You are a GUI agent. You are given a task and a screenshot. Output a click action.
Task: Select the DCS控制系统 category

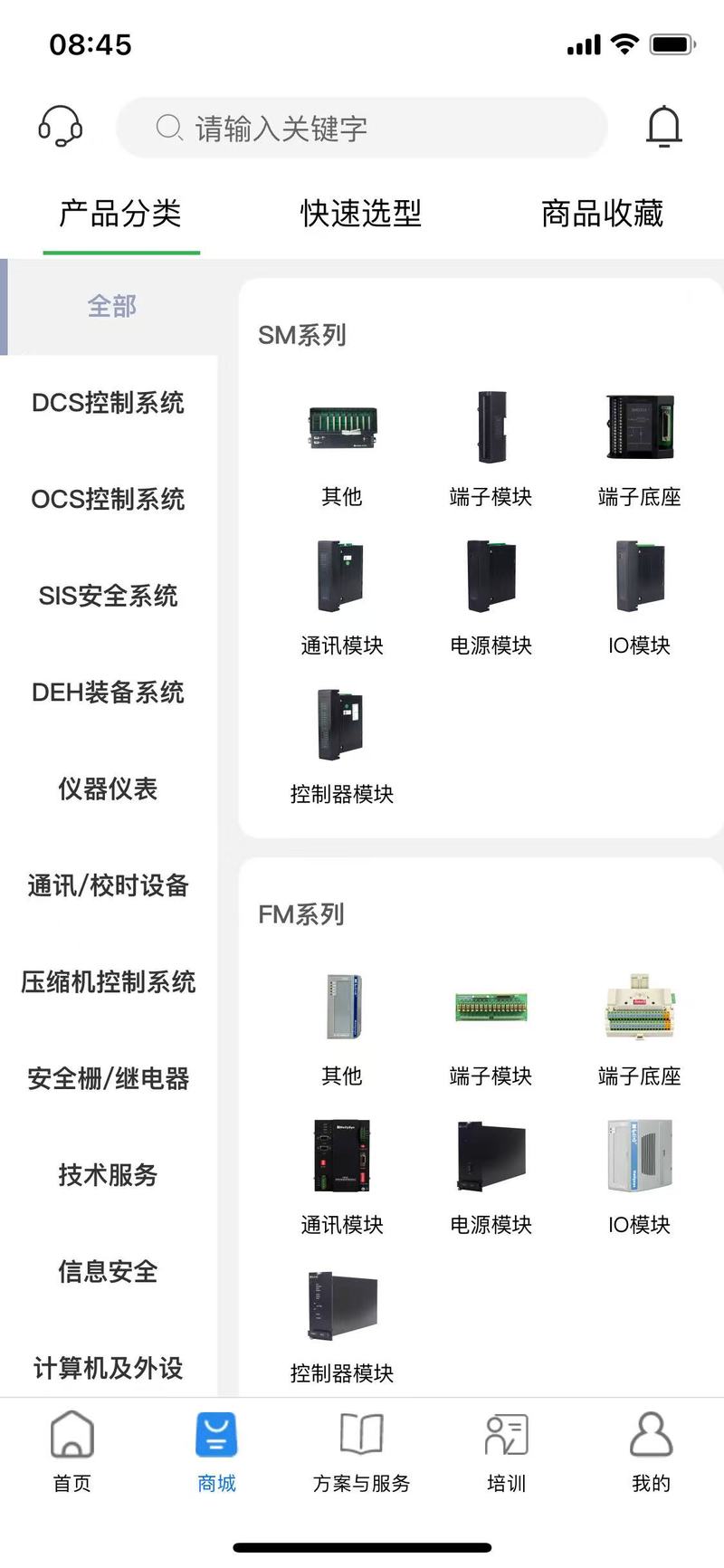(108, 403)
